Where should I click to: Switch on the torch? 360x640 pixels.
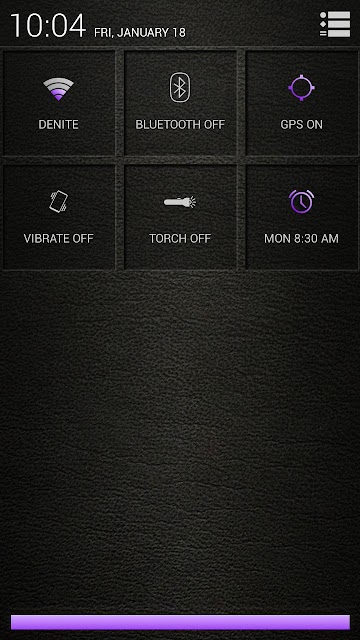pos(180,217)
